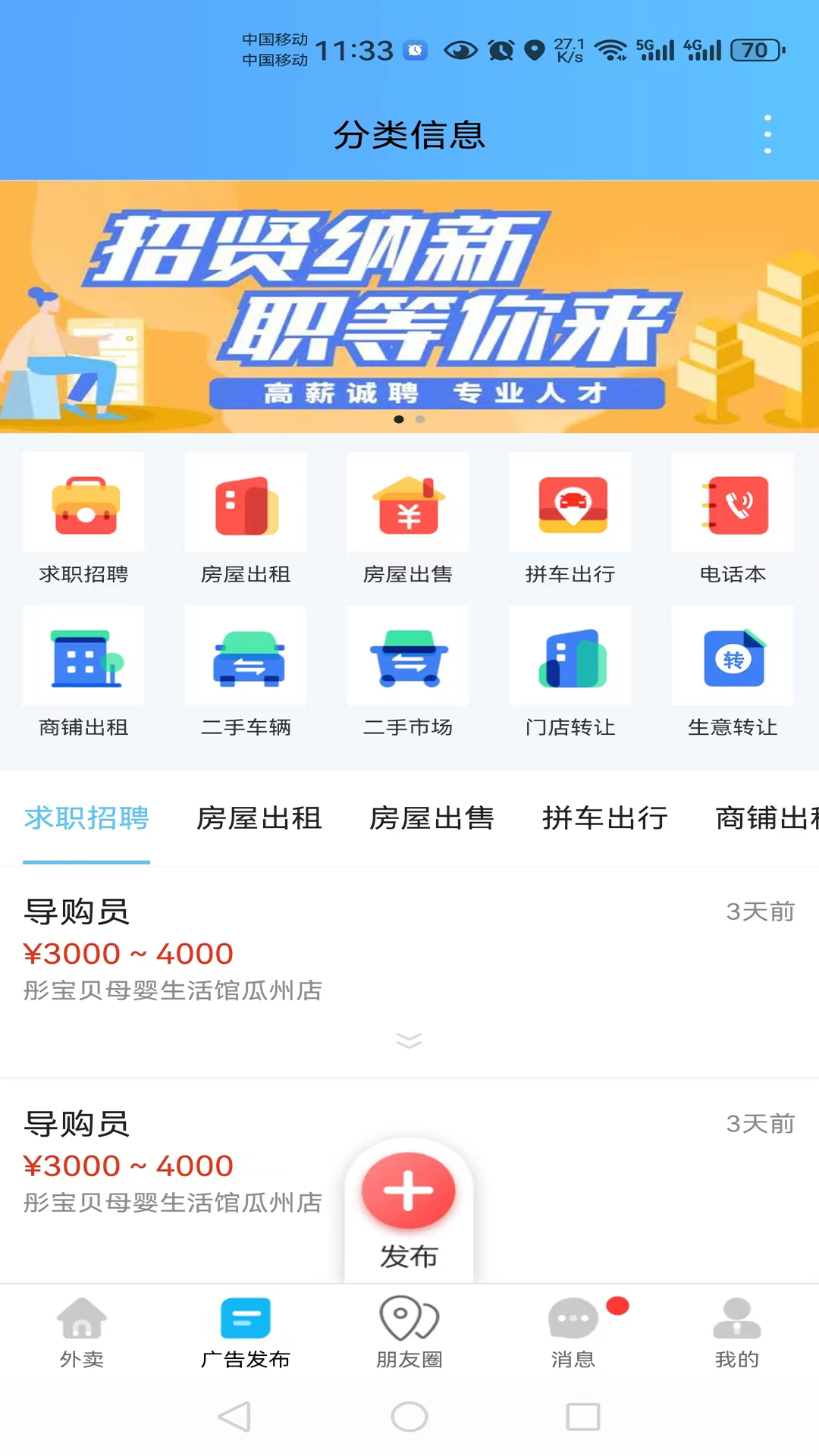The height and width of the screenshot is (1456, 819).
Task: Open the three-dot overflow menu
Action: [x=767, y=135]
